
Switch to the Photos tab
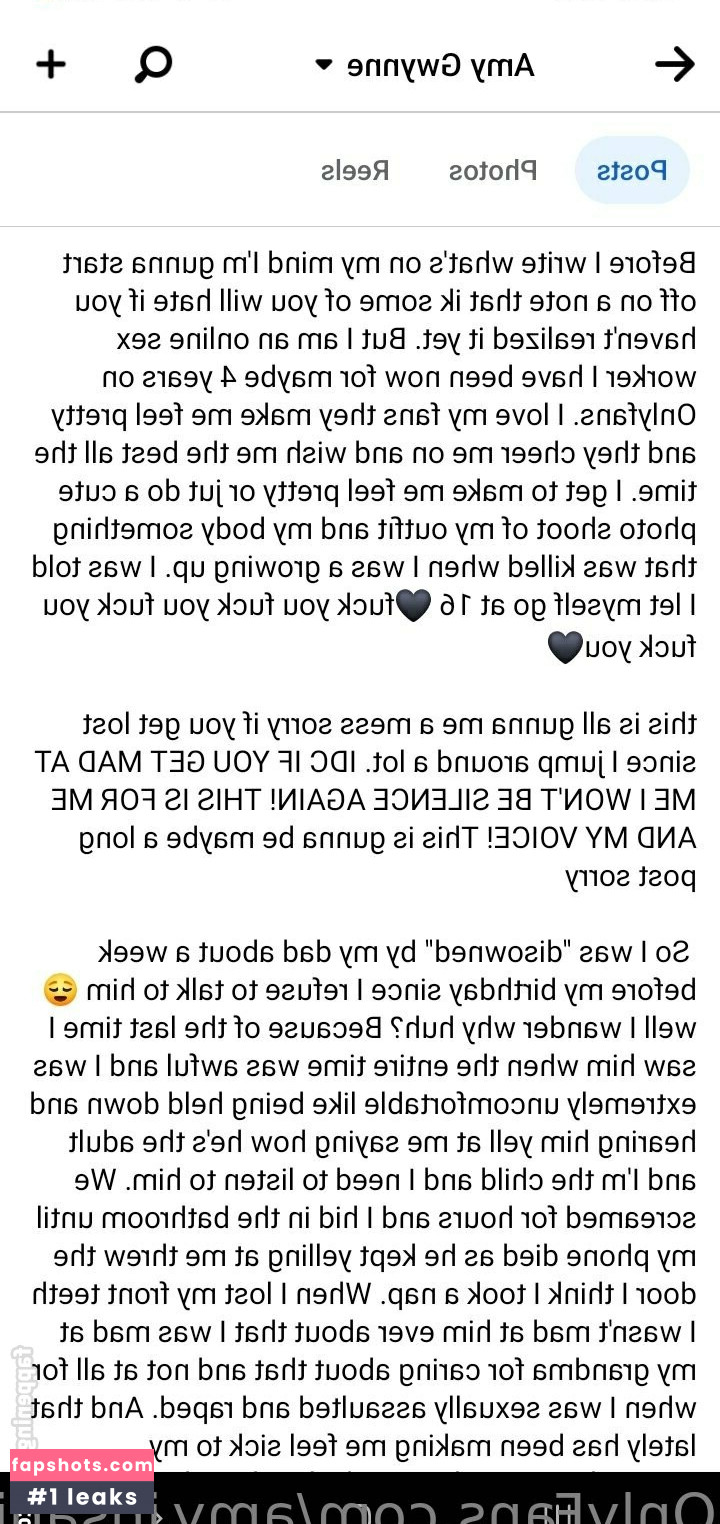tap(493, 170)
